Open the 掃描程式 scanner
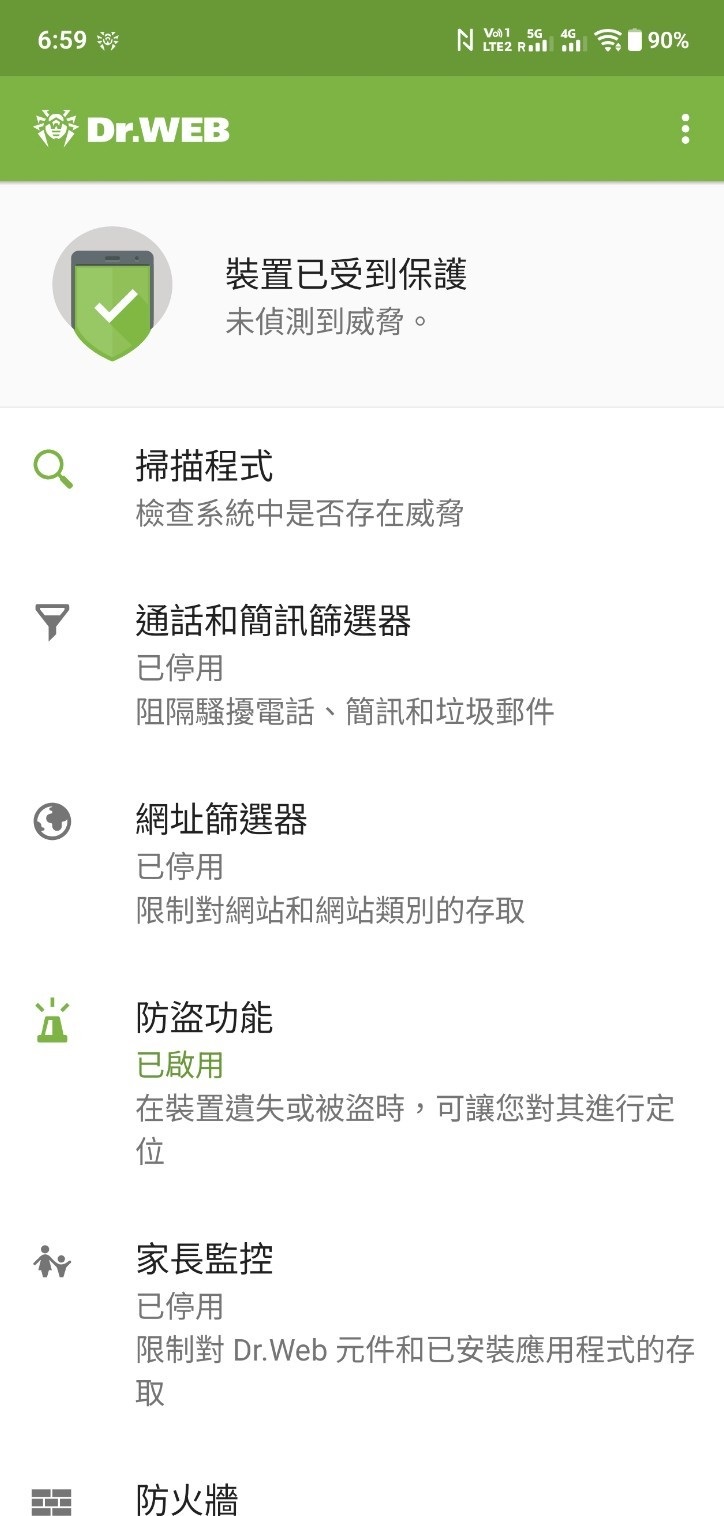 pos(362,490)
